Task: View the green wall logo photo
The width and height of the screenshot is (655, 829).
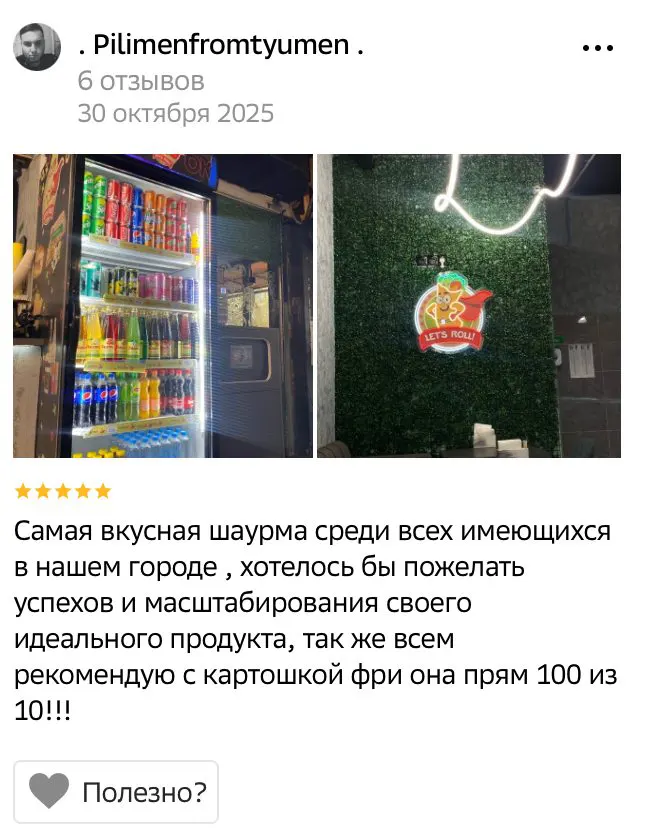Action: click(x=469, y=306)
